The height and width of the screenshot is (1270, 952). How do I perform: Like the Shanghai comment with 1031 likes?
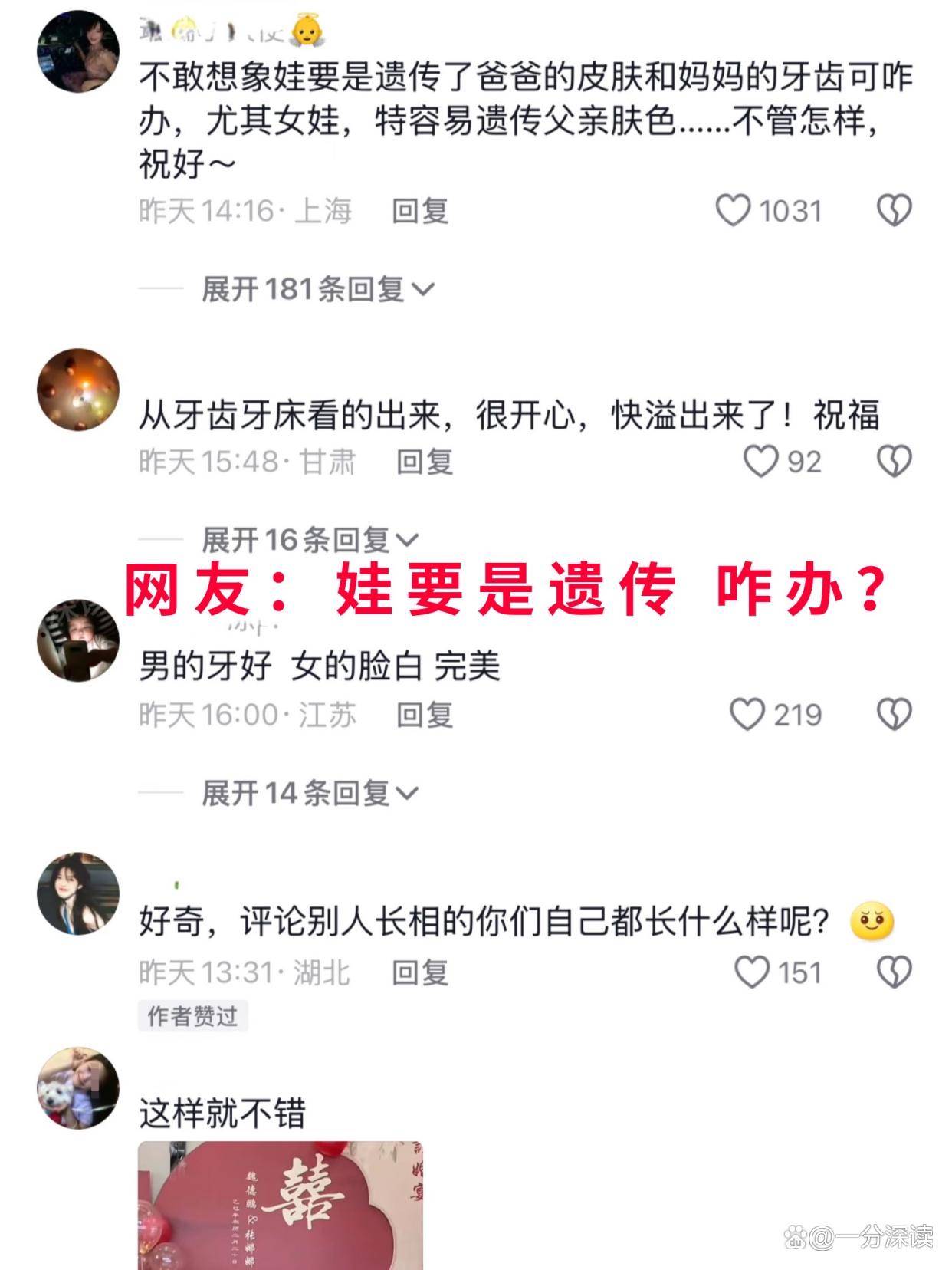click(x=733, y=210)
